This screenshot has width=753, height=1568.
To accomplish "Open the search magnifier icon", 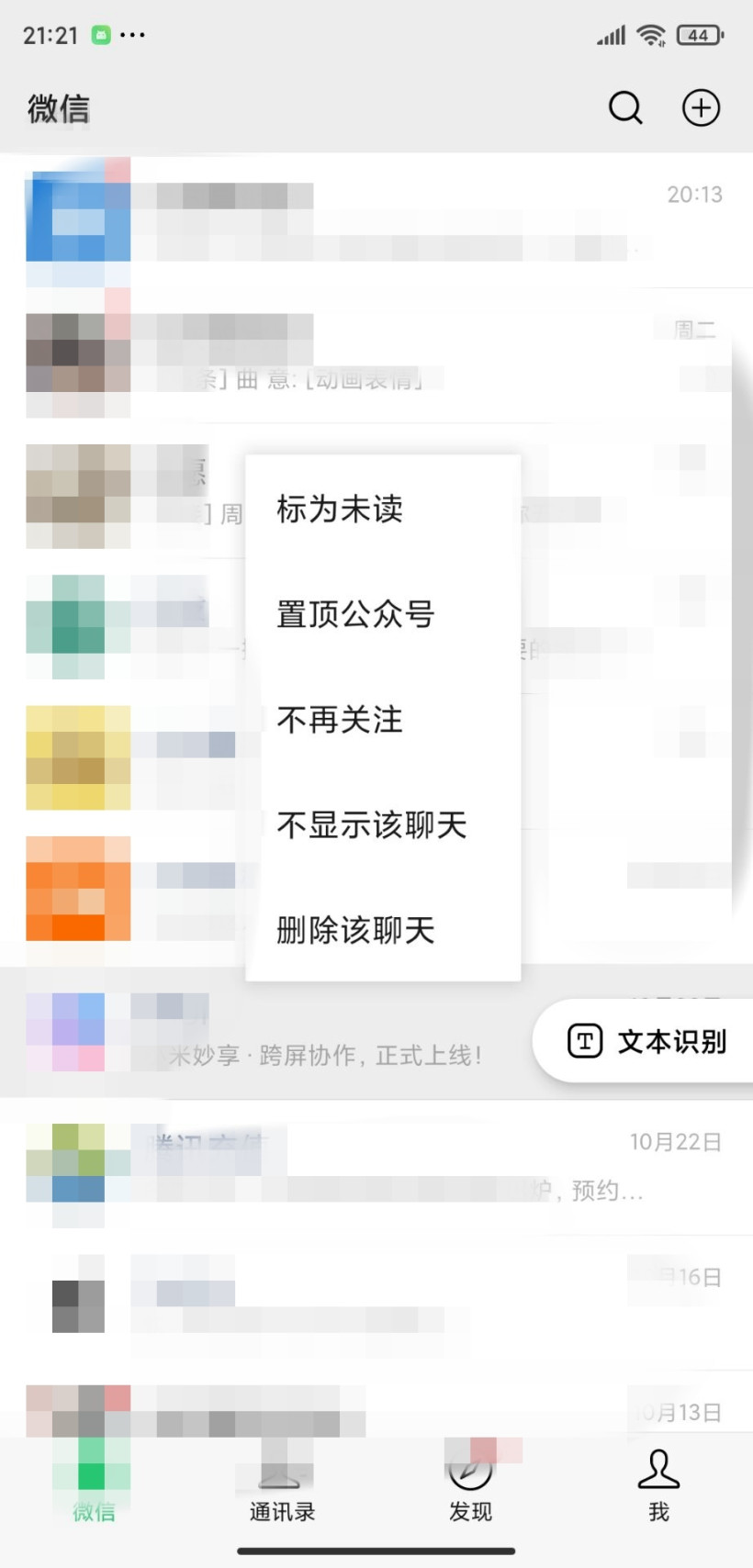I will click(x=625, y=108).
